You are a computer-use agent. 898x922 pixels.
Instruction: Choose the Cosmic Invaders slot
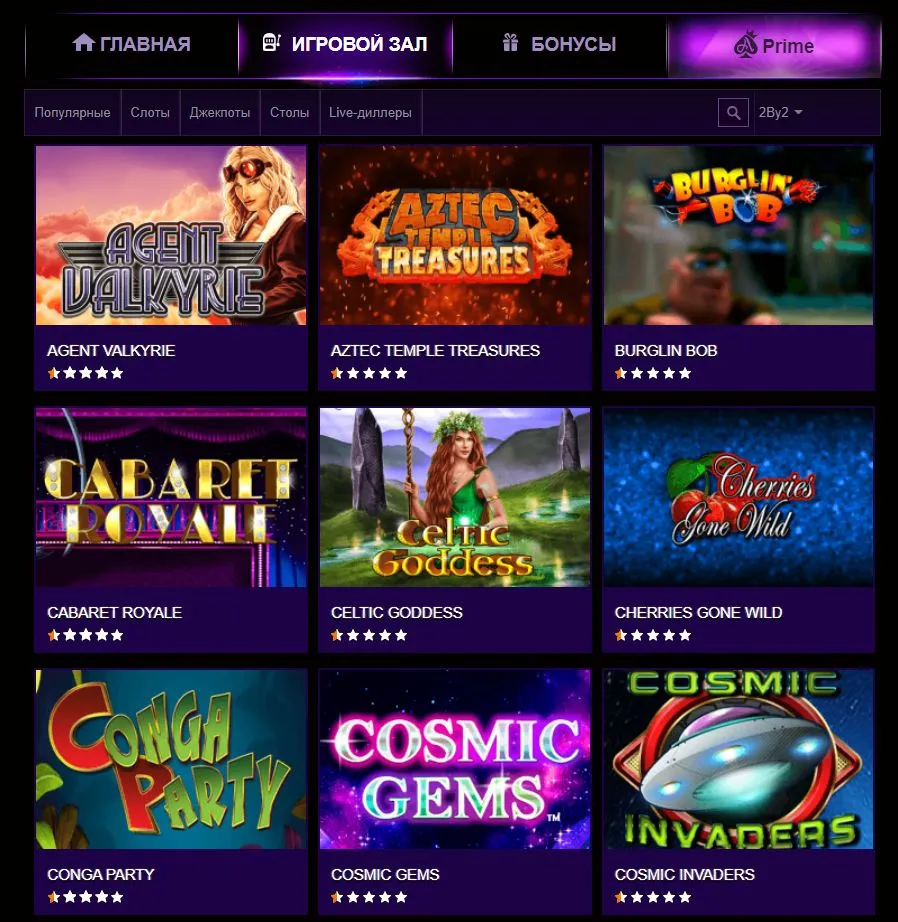[x=739, y=759]
